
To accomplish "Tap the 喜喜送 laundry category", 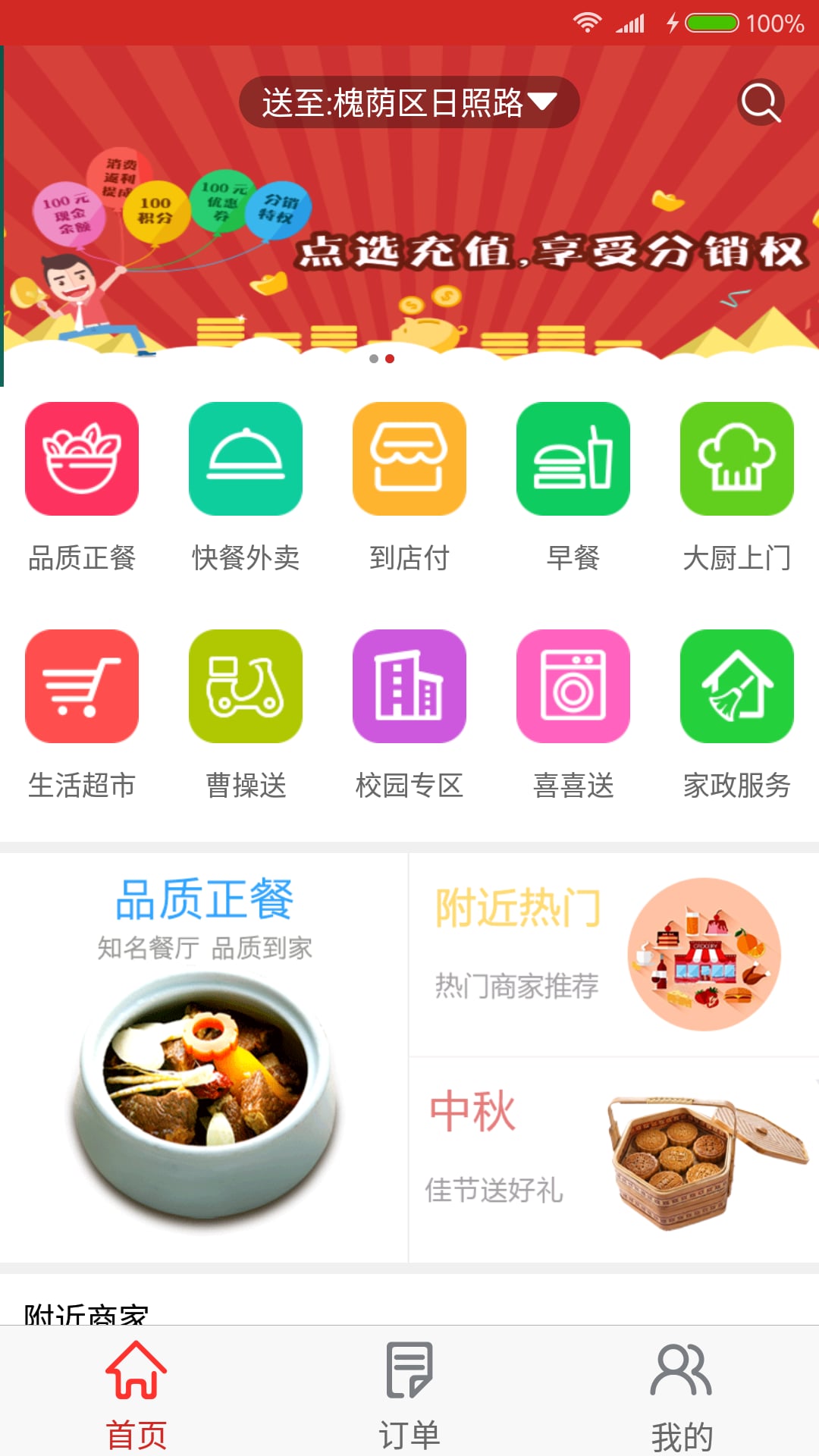I will pyautogui.click(x=573, y=686).
